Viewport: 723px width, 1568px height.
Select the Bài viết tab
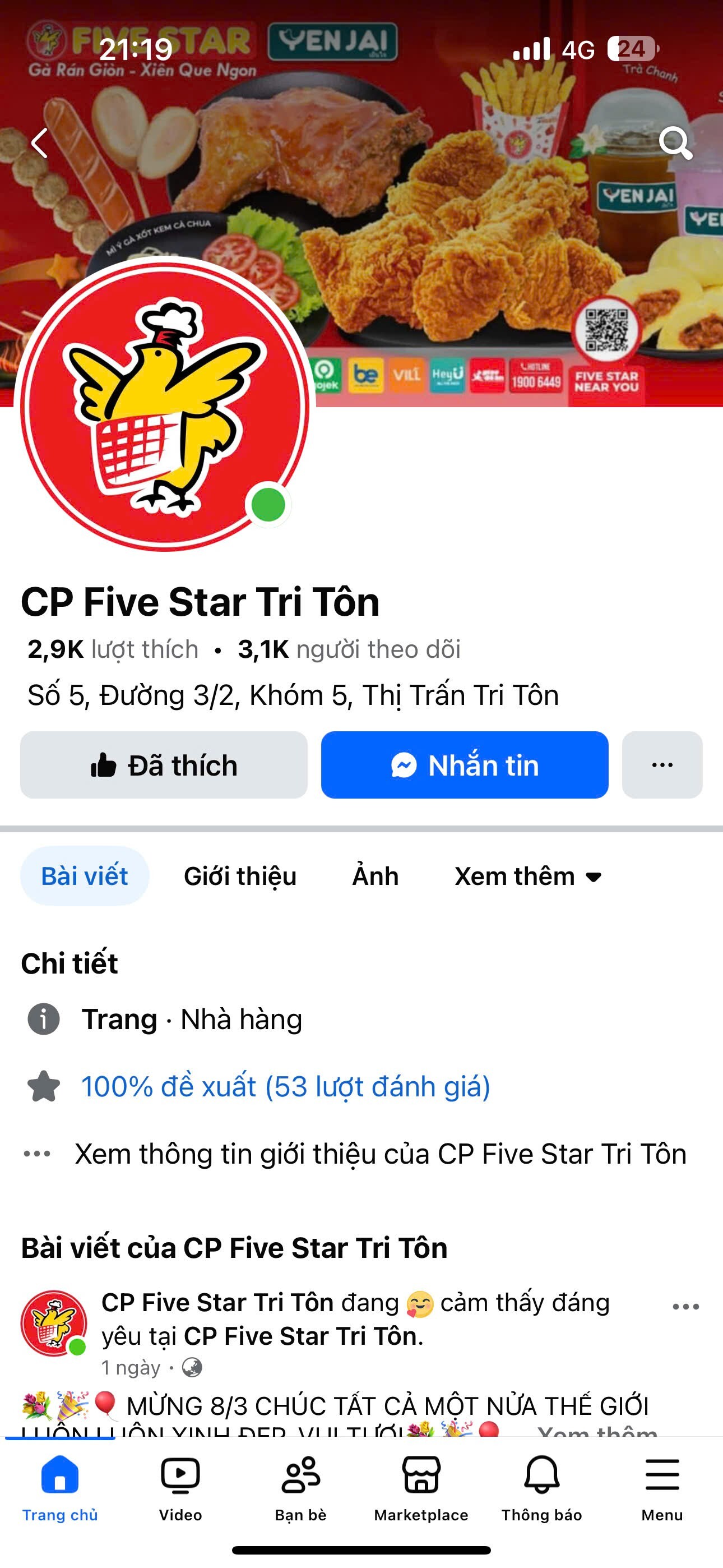coord(85,877)
